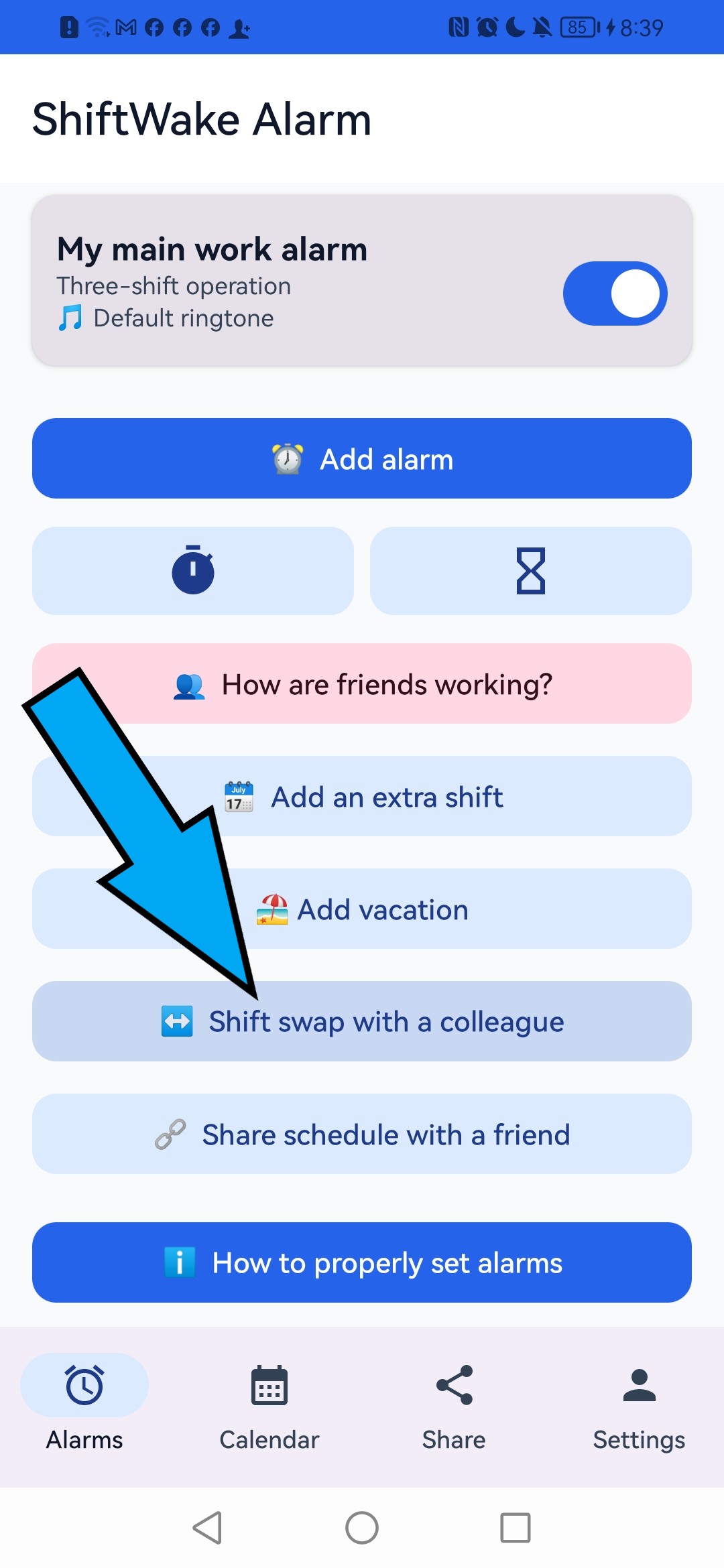Screen dimensions: 724x1568
Task: Share schedule with a friend
Action: [x=362, y=1134]
